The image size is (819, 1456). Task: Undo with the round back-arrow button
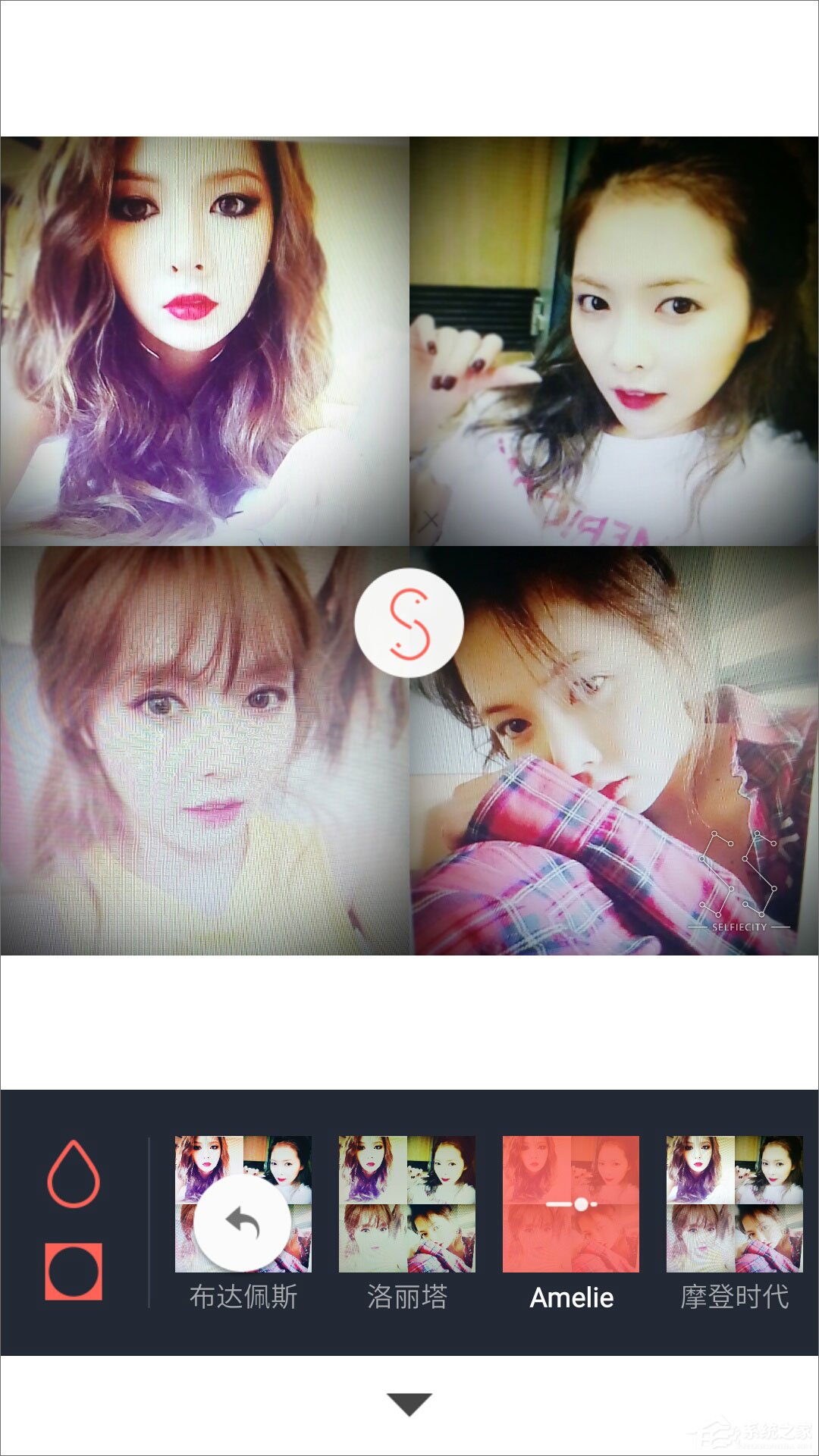point(243,1223)
